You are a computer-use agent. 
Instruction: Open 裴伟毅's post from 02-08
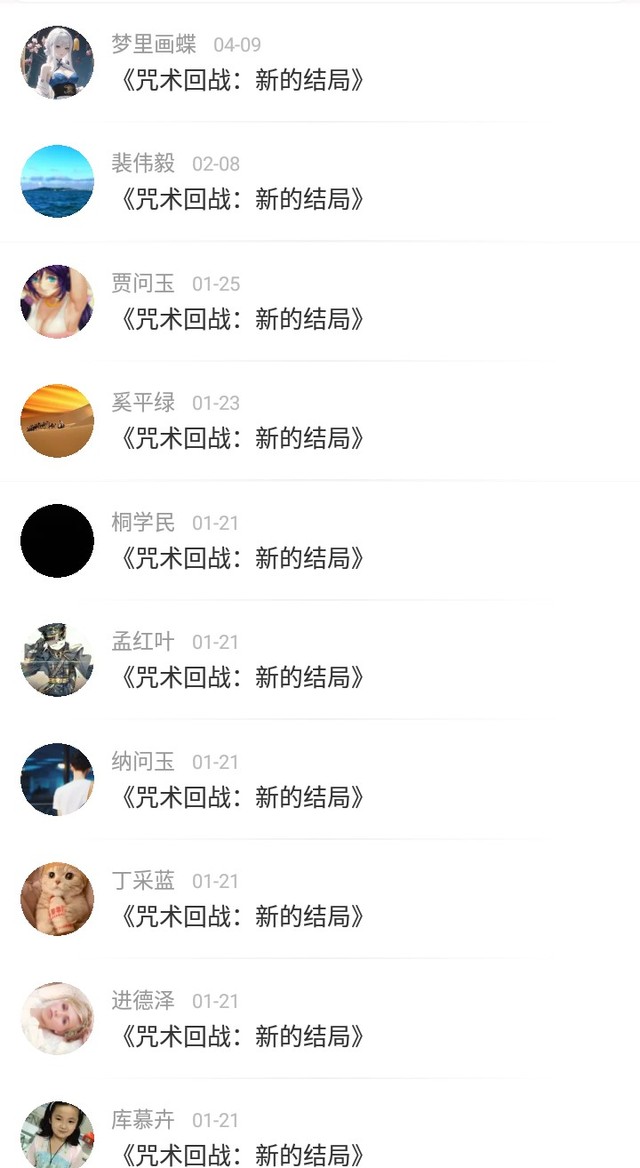click(240, 199)
